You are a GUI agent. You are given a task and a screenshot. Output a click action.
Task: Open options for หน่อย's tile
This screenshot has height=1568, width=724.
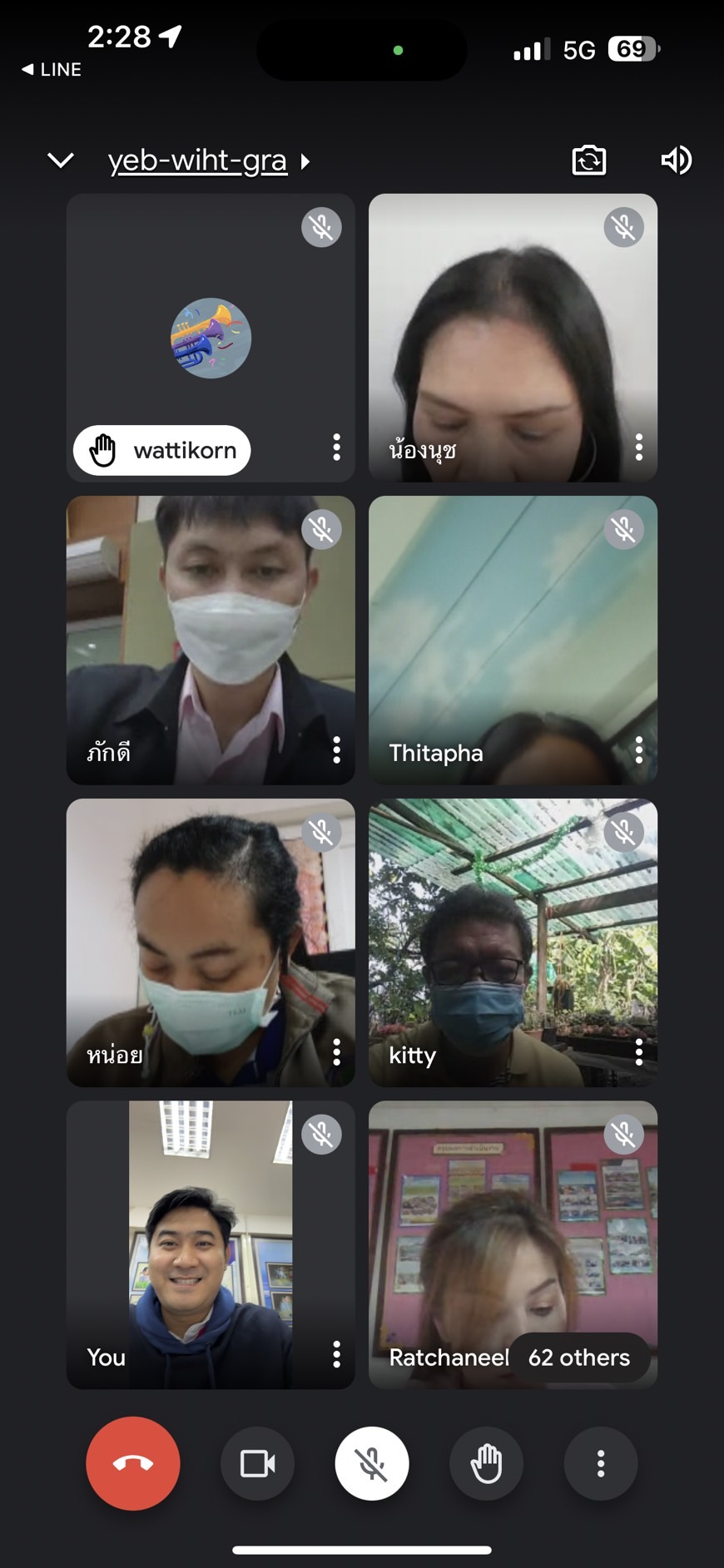coord(336,1052)
